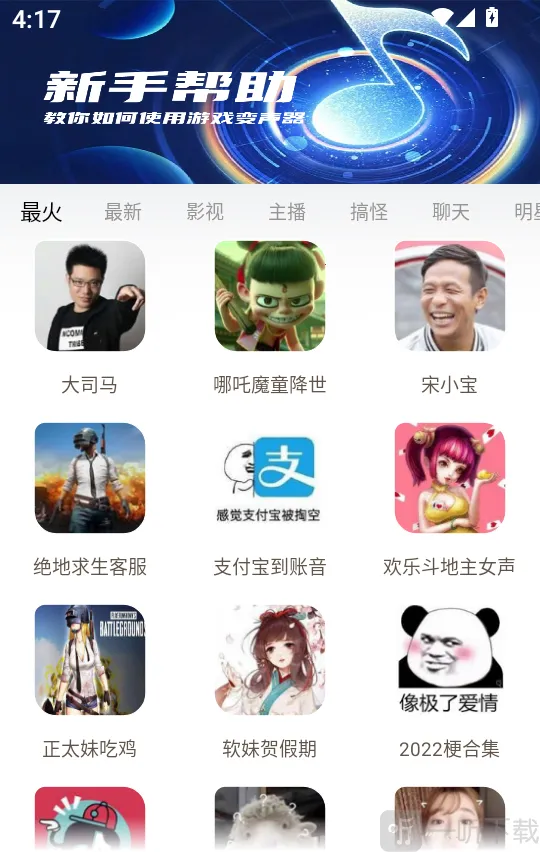Open the 2022梗合集 sound pack
The height and width of the screenshot is (852, 540).
pos(450,682)
